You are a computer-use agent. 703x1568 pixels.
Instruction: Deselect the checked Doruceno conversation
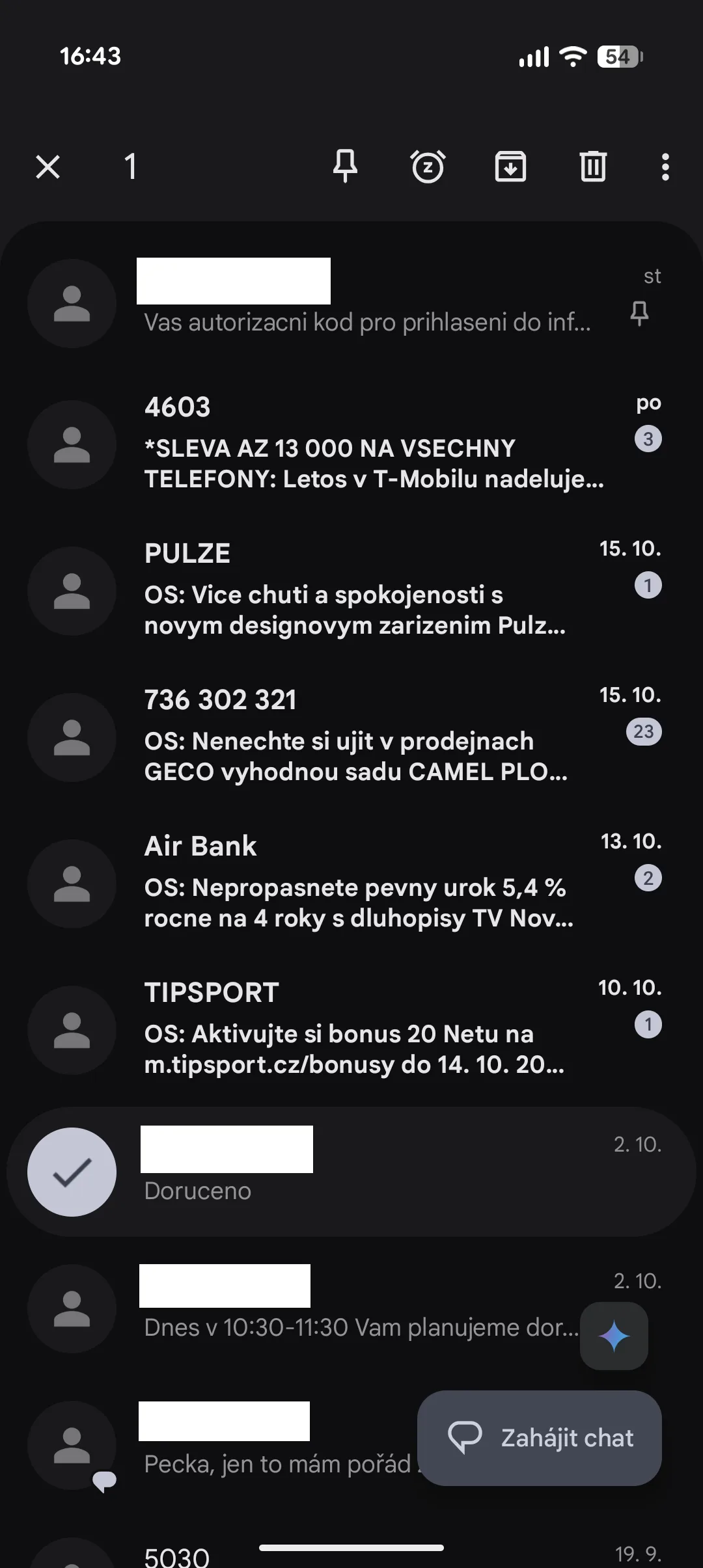pos(72,1172)
